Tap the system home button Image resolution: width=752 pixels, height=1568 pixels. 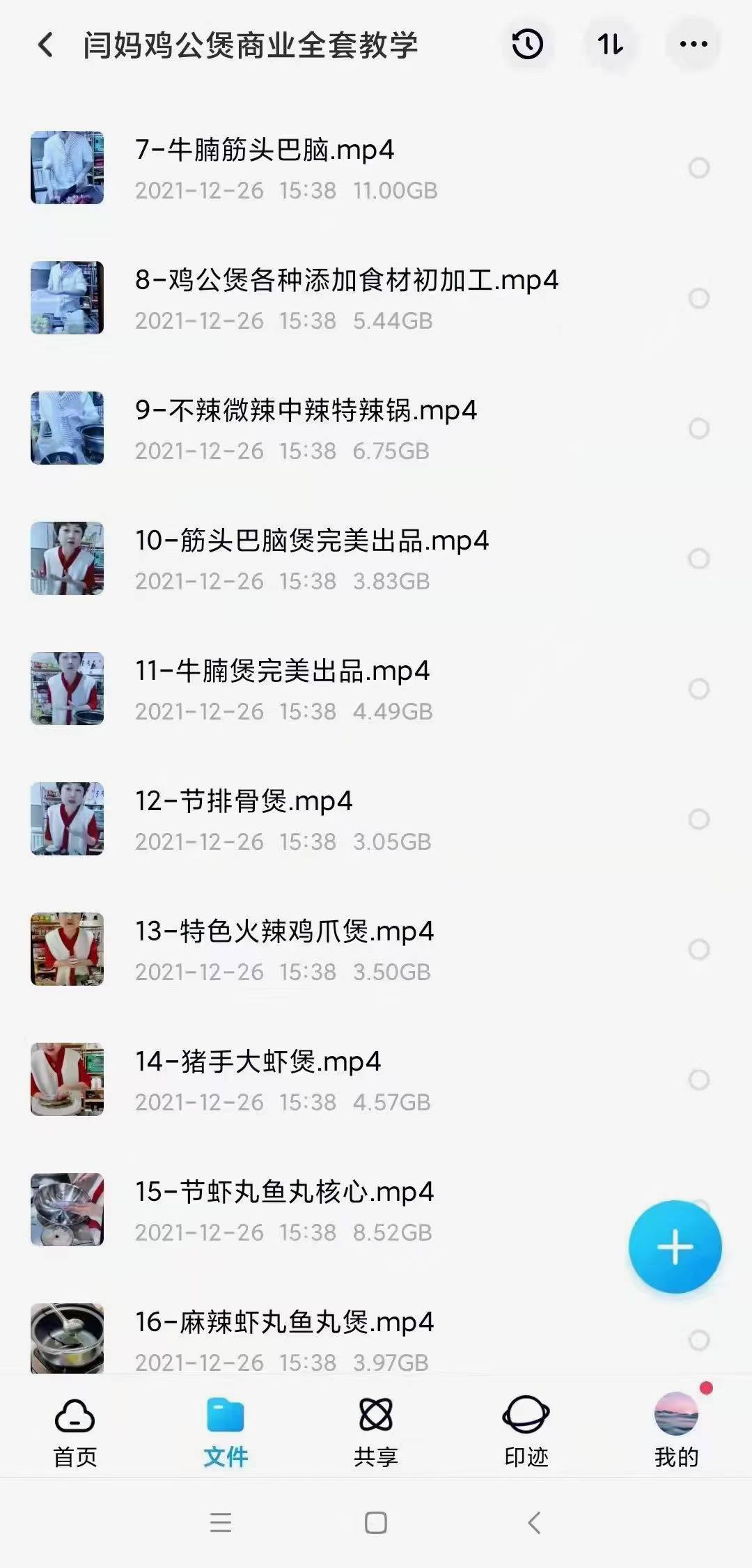(x=376, y=1523)
